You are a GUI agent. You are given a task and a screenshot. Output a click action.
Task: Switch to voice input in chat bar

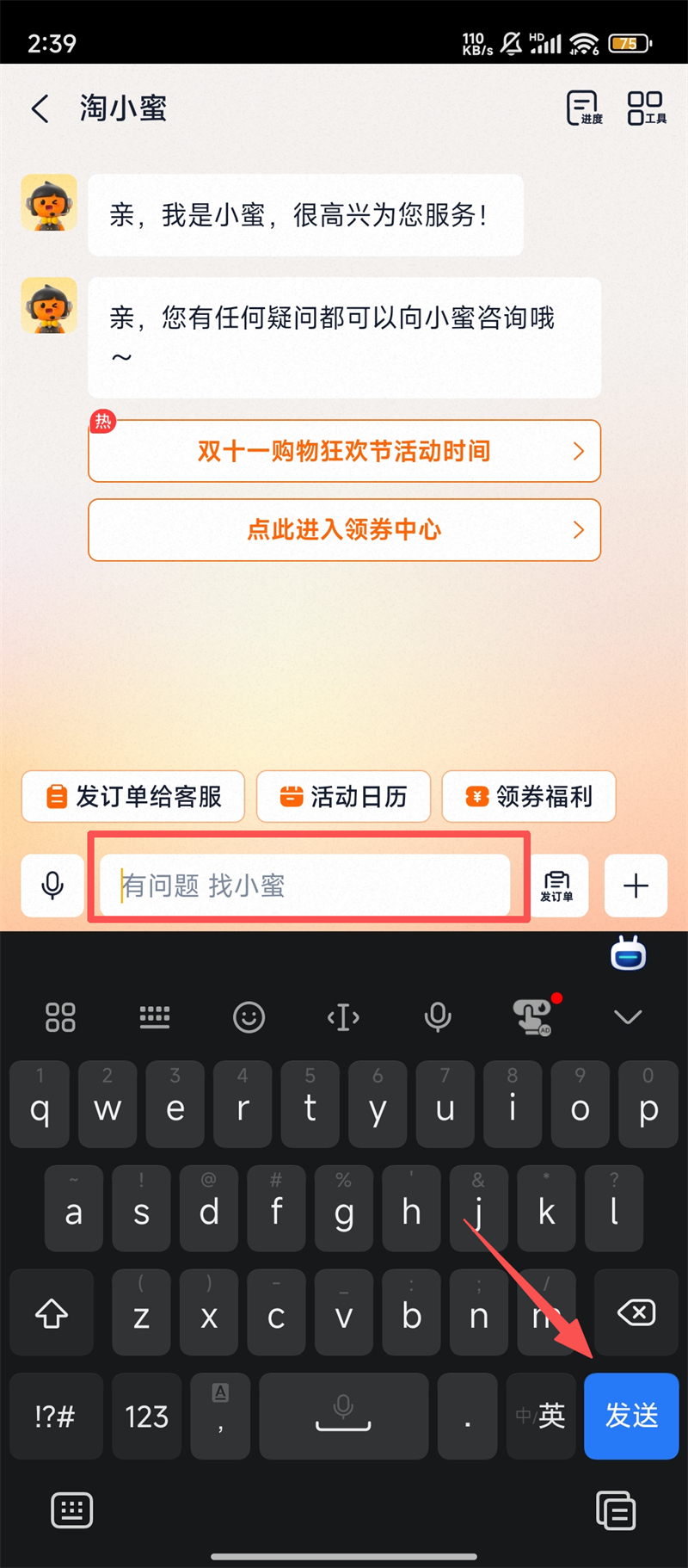pos(52,886)
